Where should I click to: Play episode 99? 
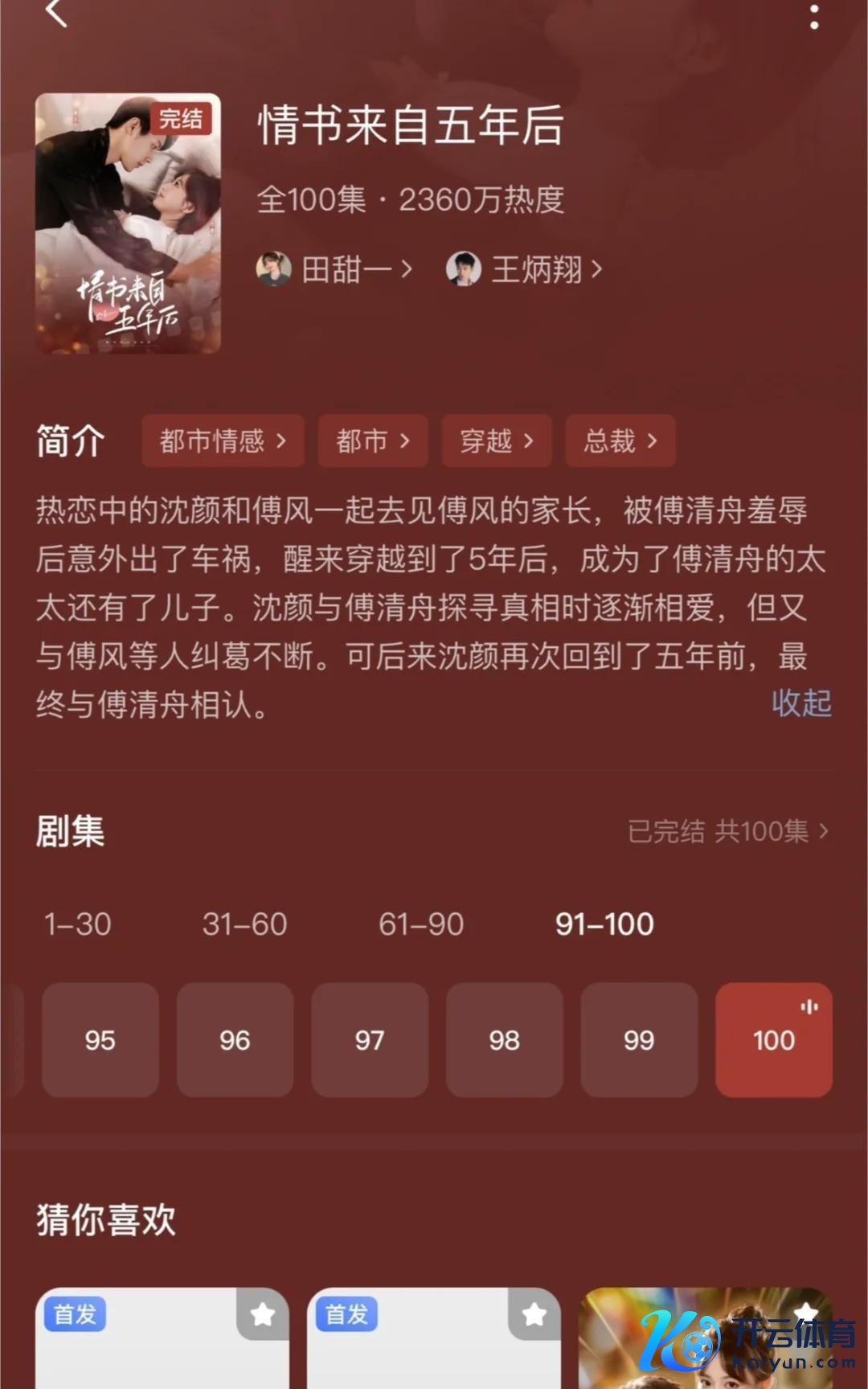tap(639, 1040)
